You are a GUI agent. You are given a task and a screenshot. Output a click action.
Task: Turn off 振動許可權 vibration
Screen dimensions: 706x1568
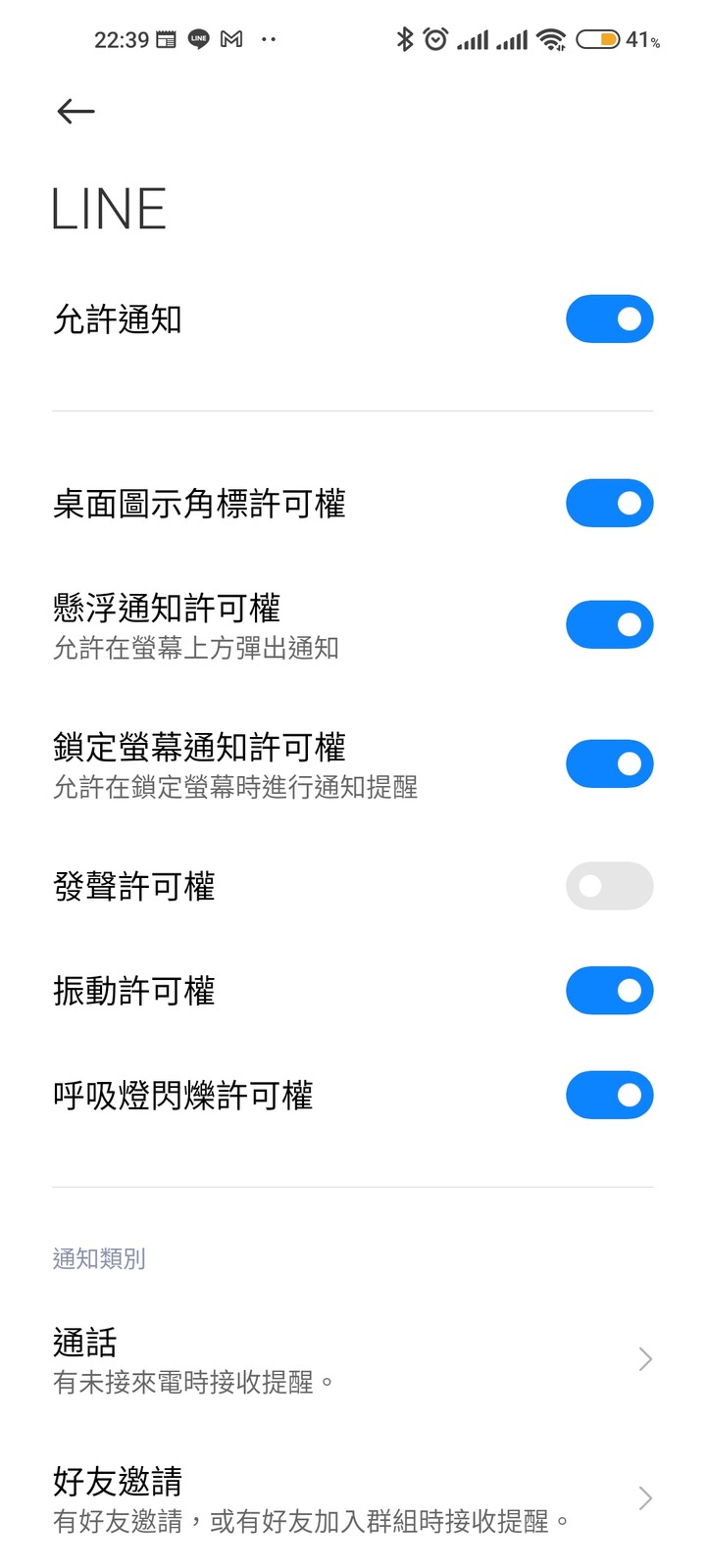(x=609, y=991)
